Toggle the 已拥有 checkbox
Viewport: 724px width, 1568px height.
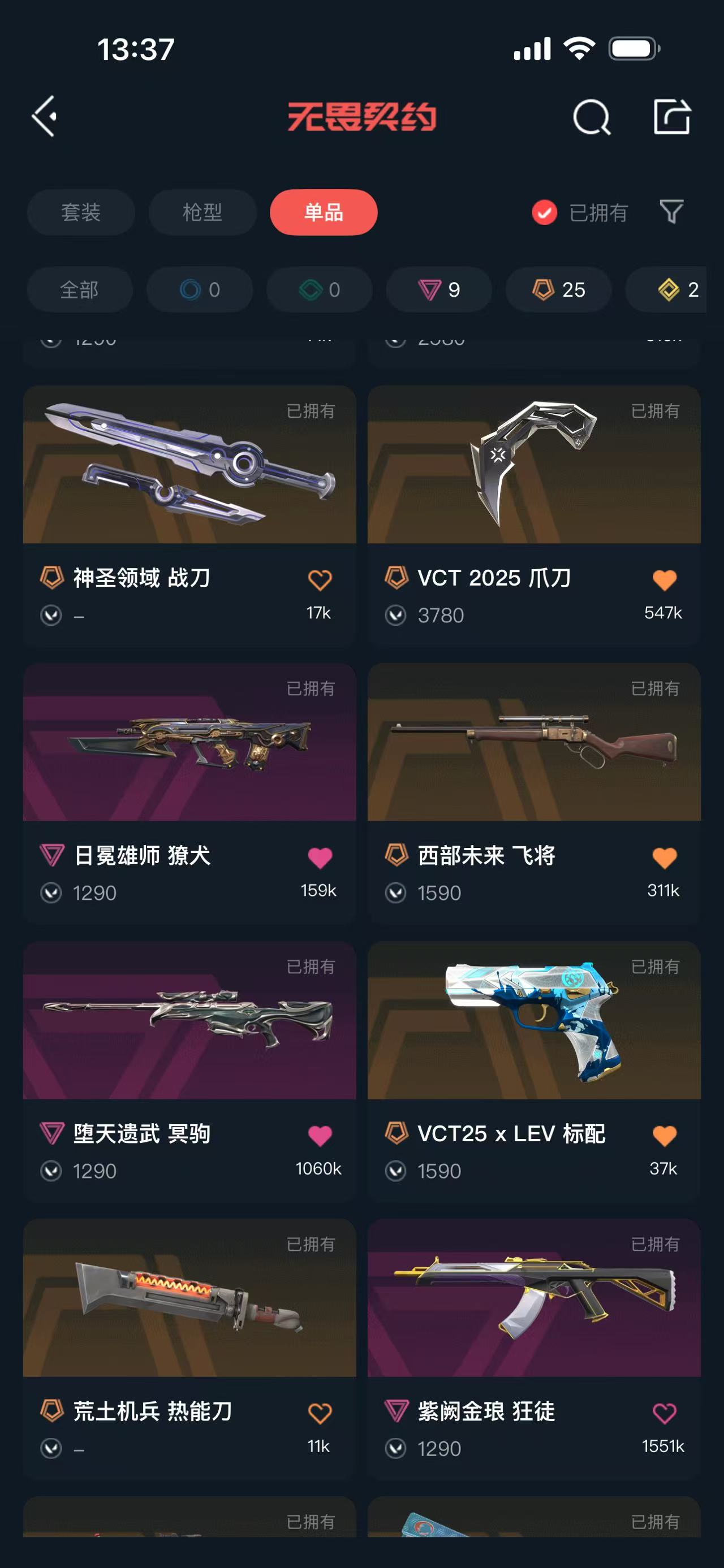[x=544, y=213]
